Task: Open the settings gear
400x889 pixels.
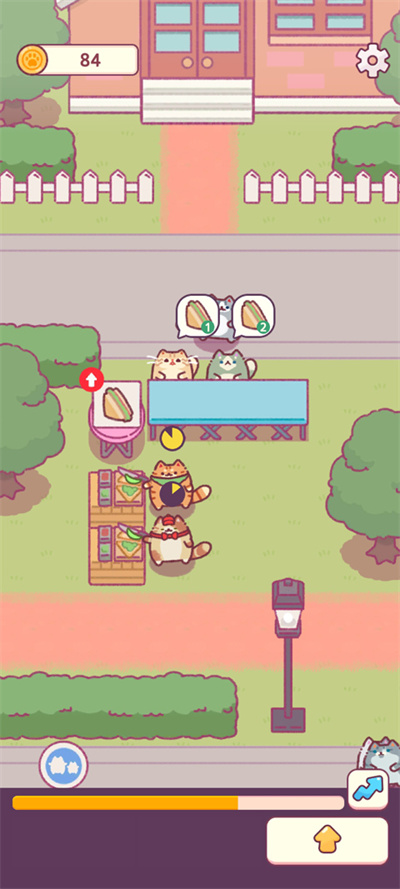Action: pos(372,60)
